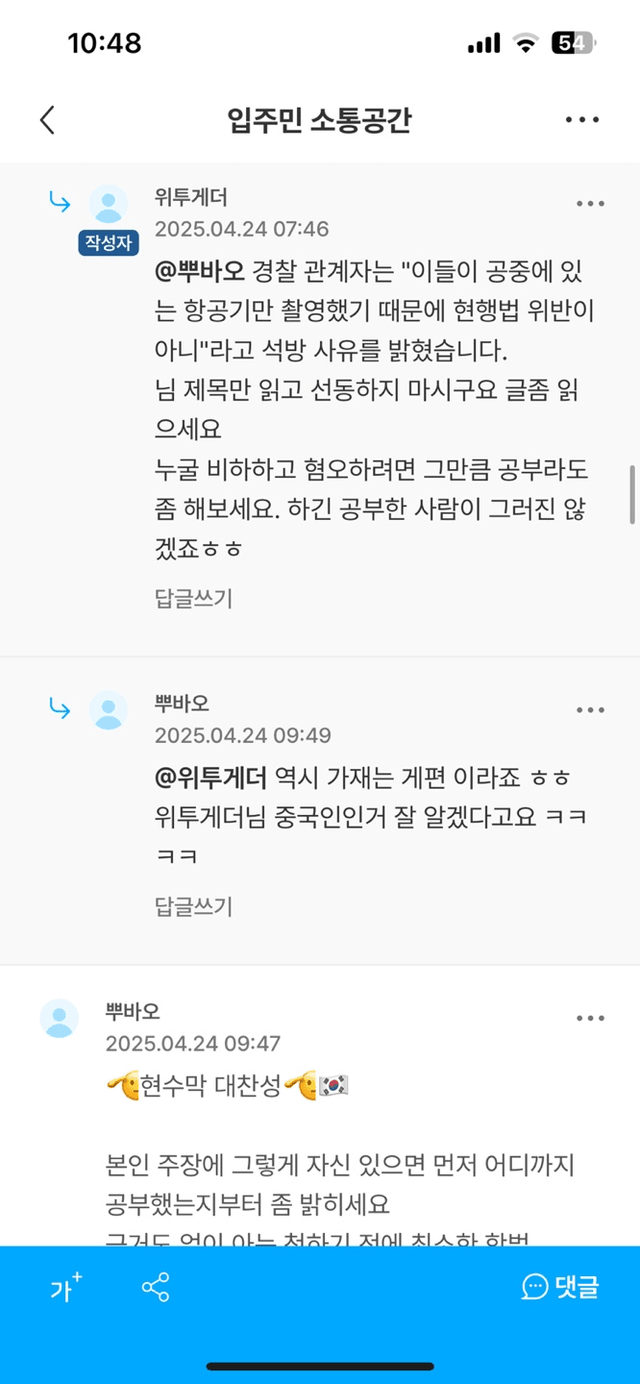
Task: Open options for 뿌바오's 09:49 reply
Action: 590,710
